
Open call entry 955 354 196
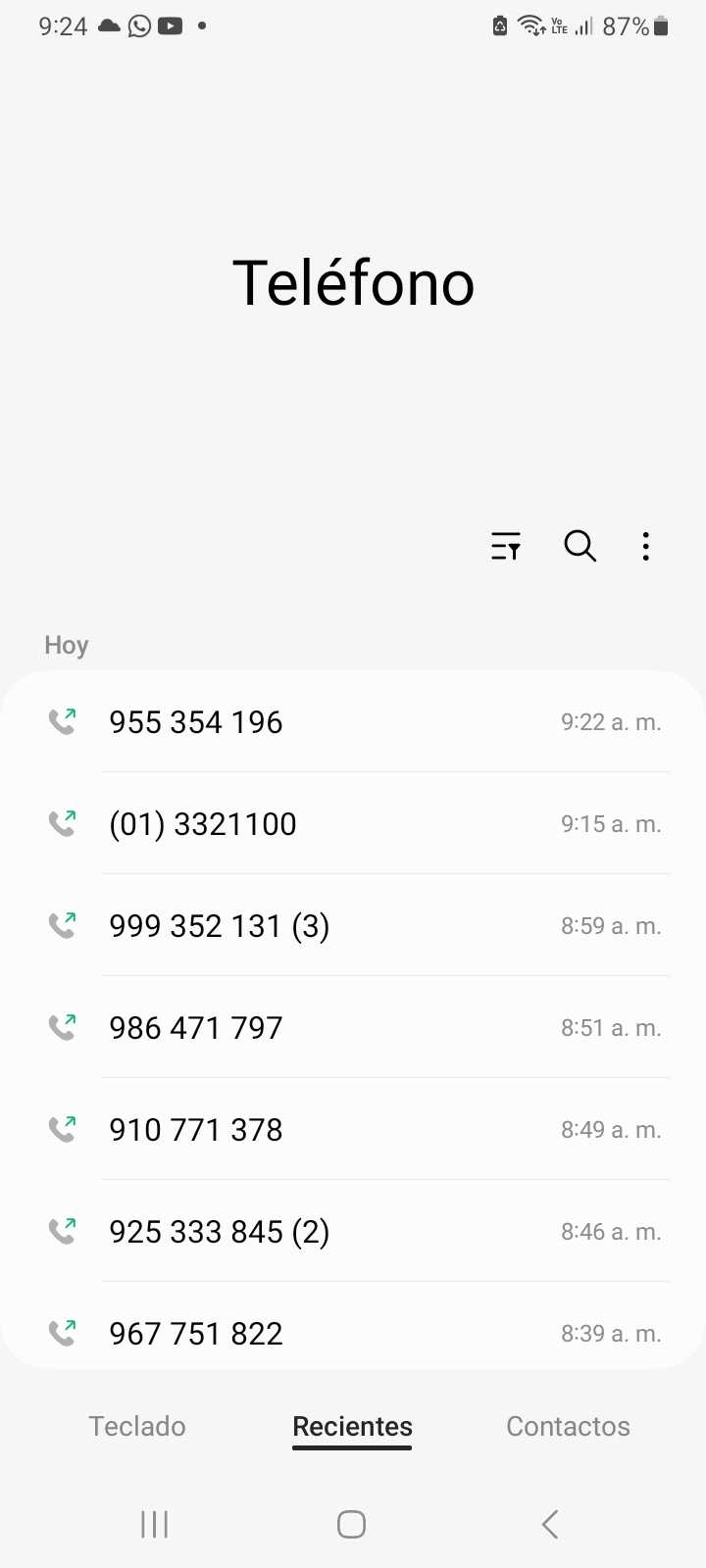[x=353, y=722]
